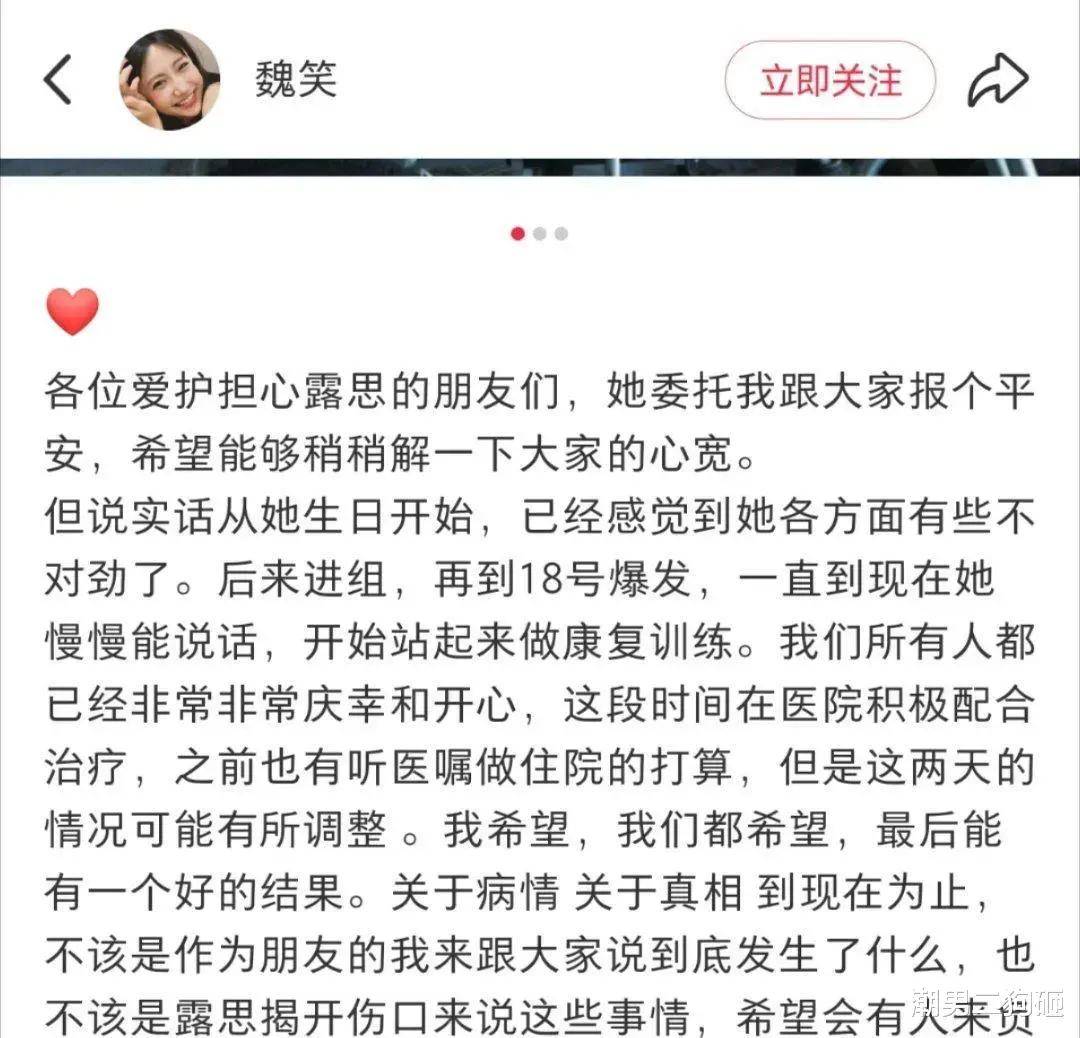Go back using the back arrow

pyautogui.click(x=58, y=80)
